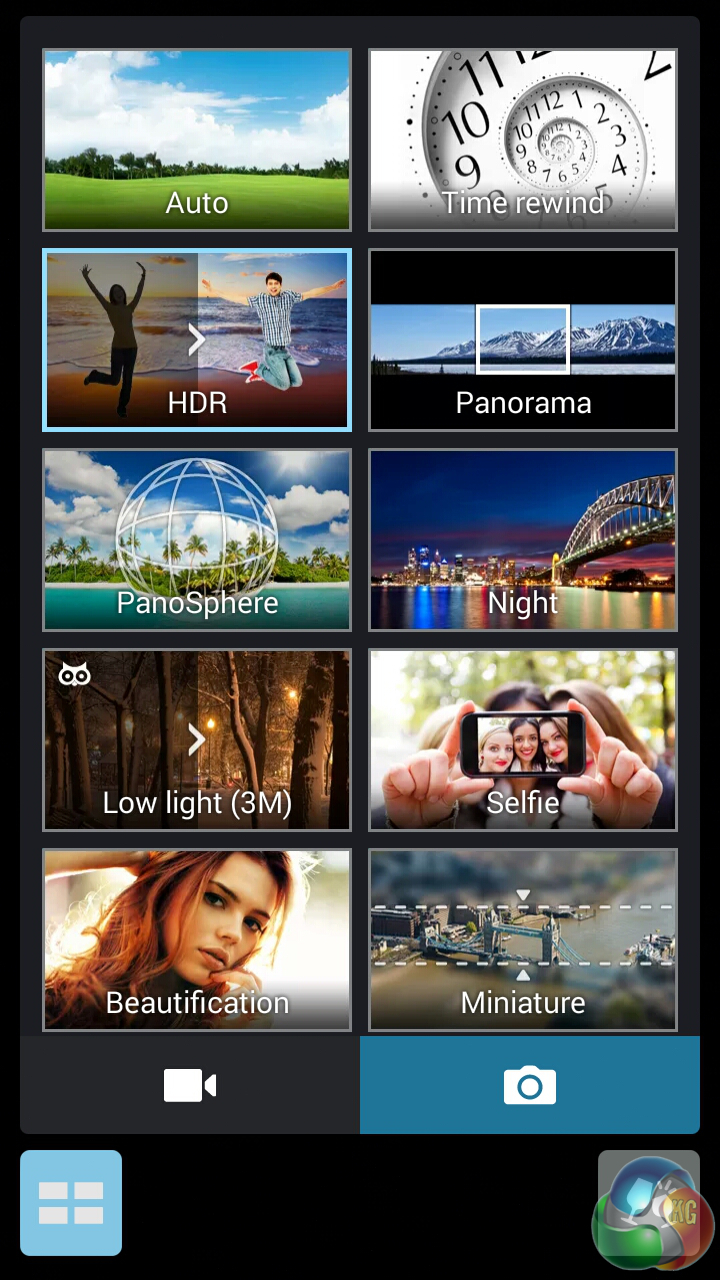Open the PanoSphere mode
This screenshot has height=1280, width=720.
(x=197, y=540)
